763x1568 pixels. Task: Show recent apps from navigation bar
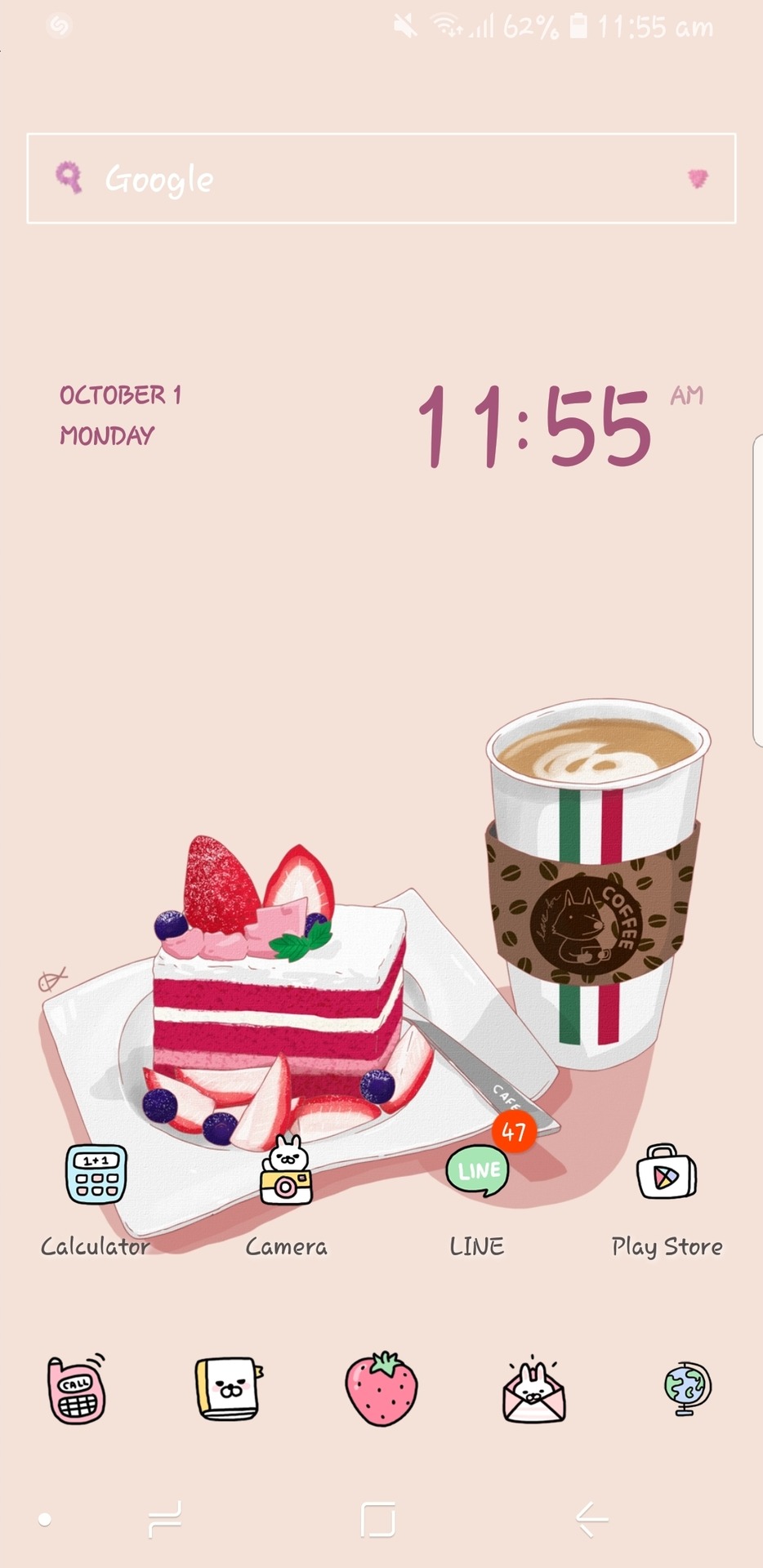click(165, 1519)
